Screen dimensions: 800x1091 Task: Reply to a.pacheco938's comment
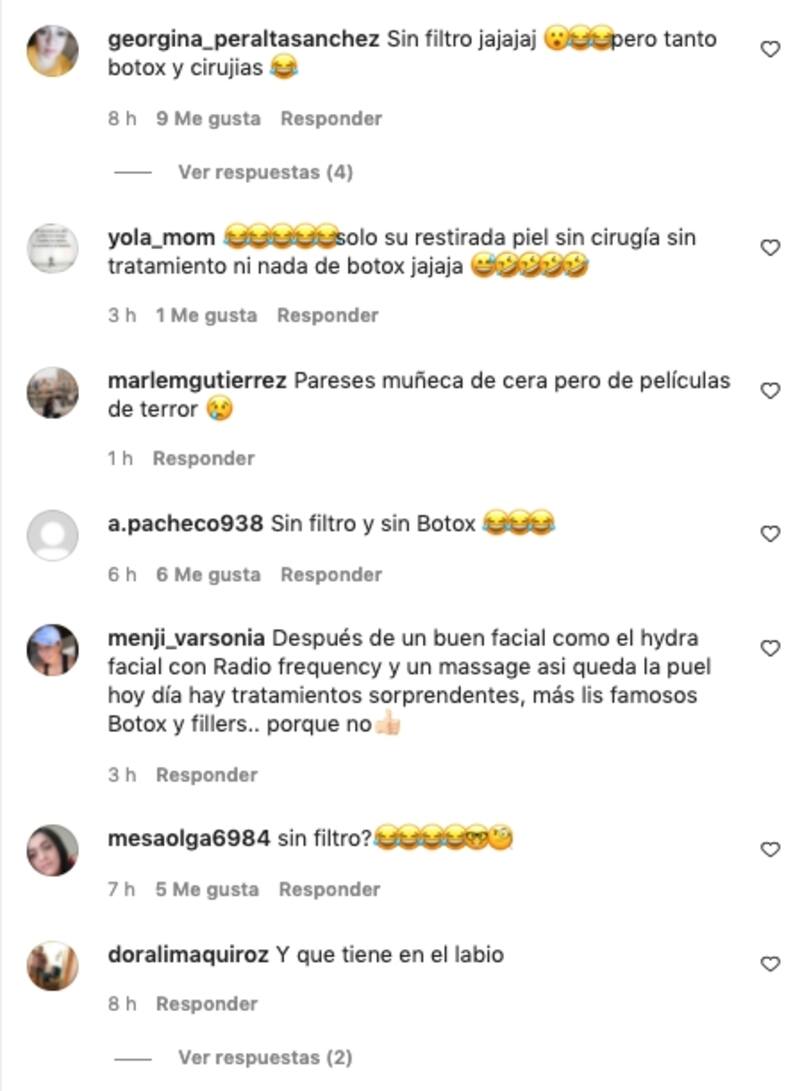pos(330,574)
